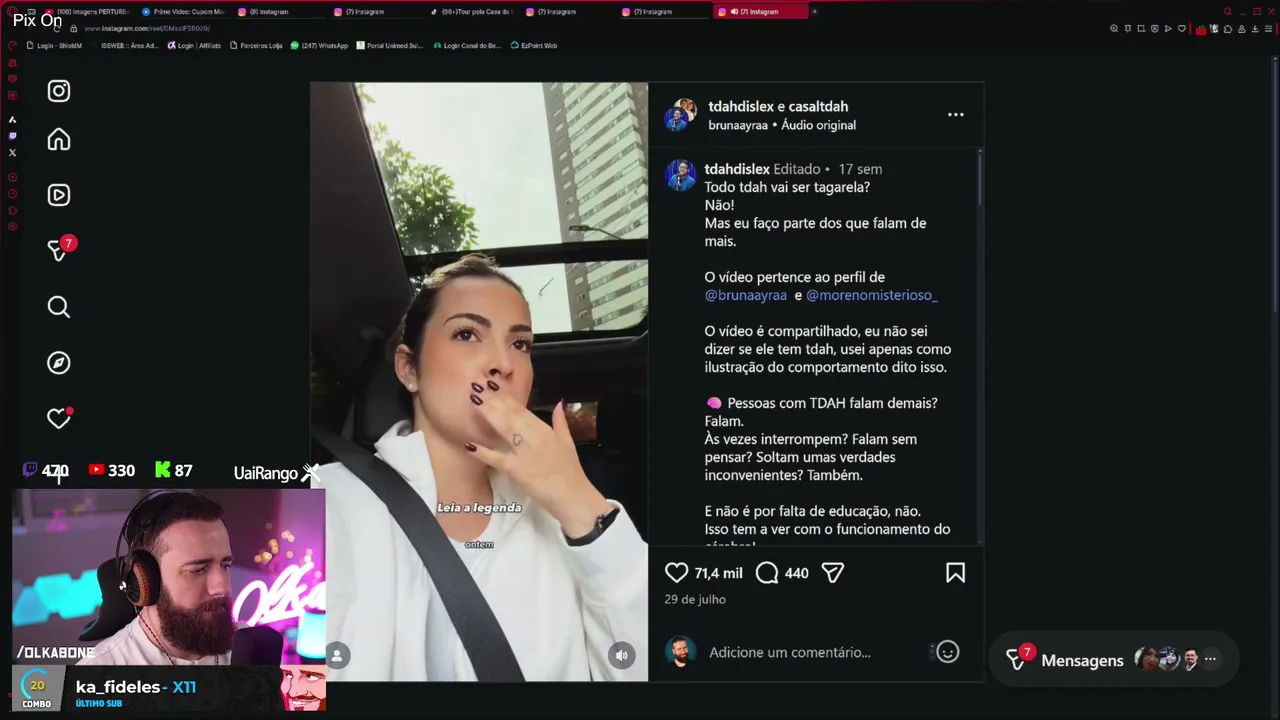Image resolution: width=1280 pixels, height=720 pixels.
Task: Open direct messages in sidebar
Action: pyautogui.click(x=59, y=250)
